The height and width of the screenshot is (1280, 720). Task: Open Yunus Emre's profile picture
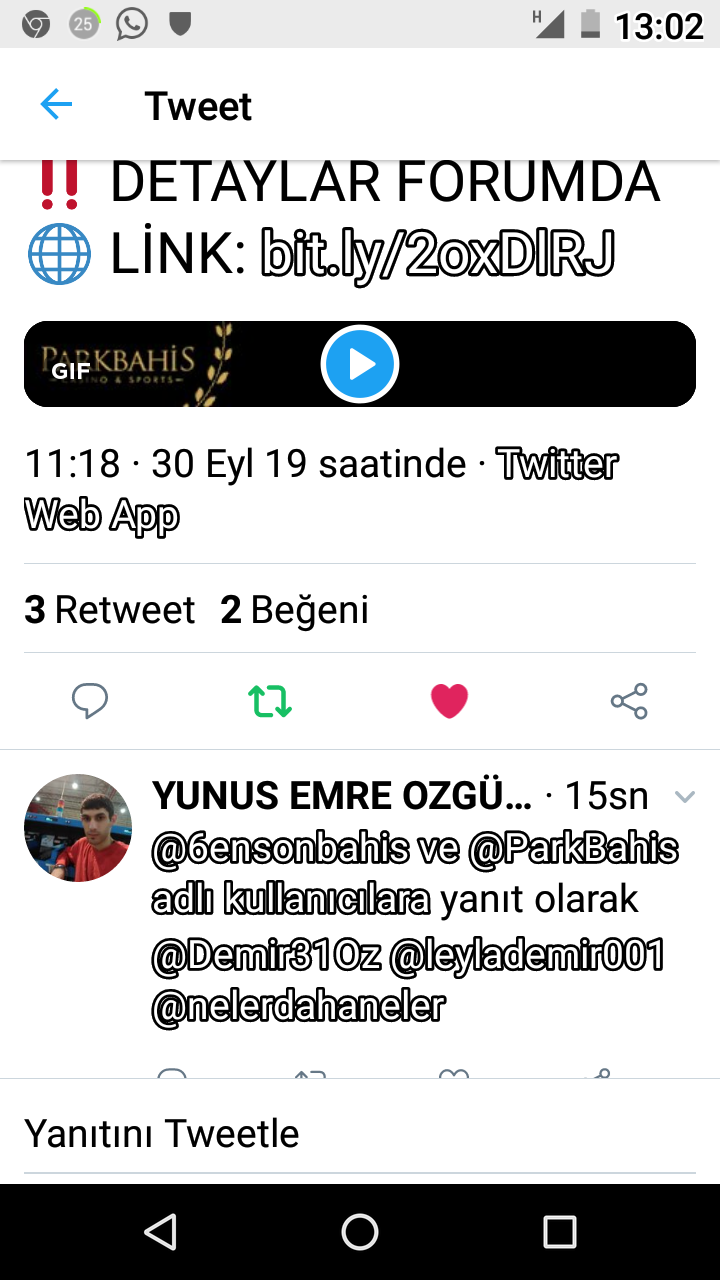point(78,827)
